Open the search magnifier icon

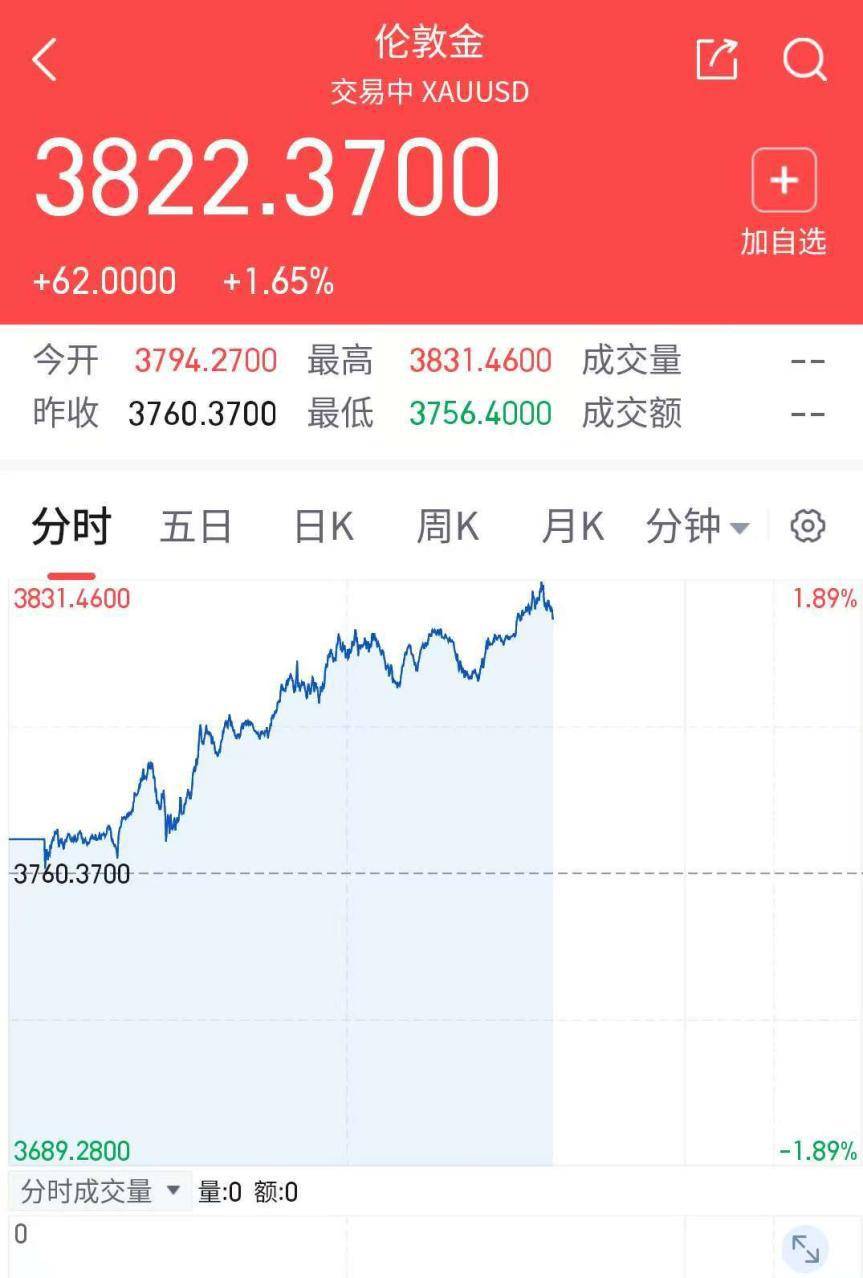tap(804, 60)
